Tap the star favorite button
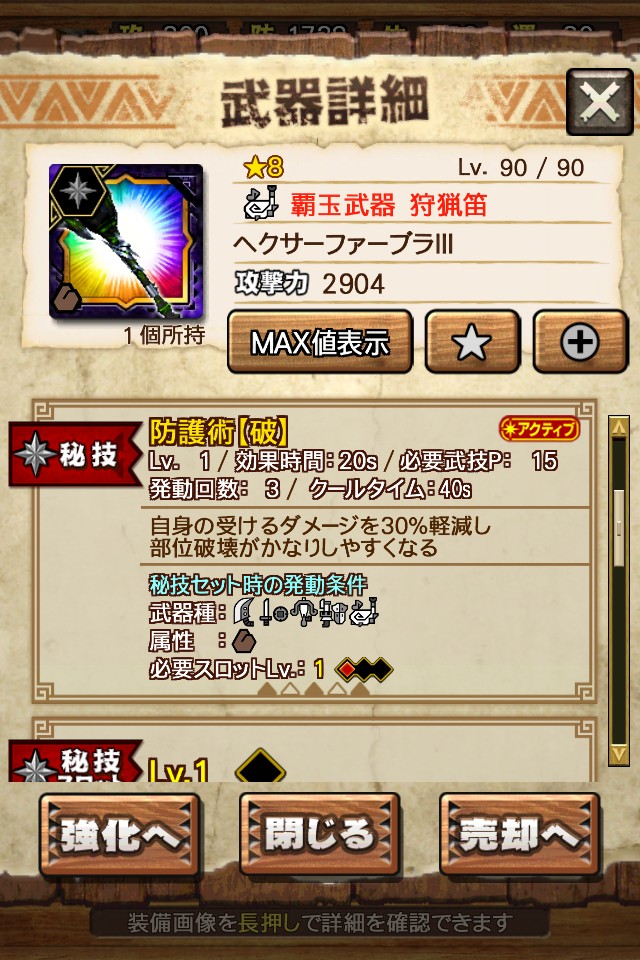 coord(472,342)
